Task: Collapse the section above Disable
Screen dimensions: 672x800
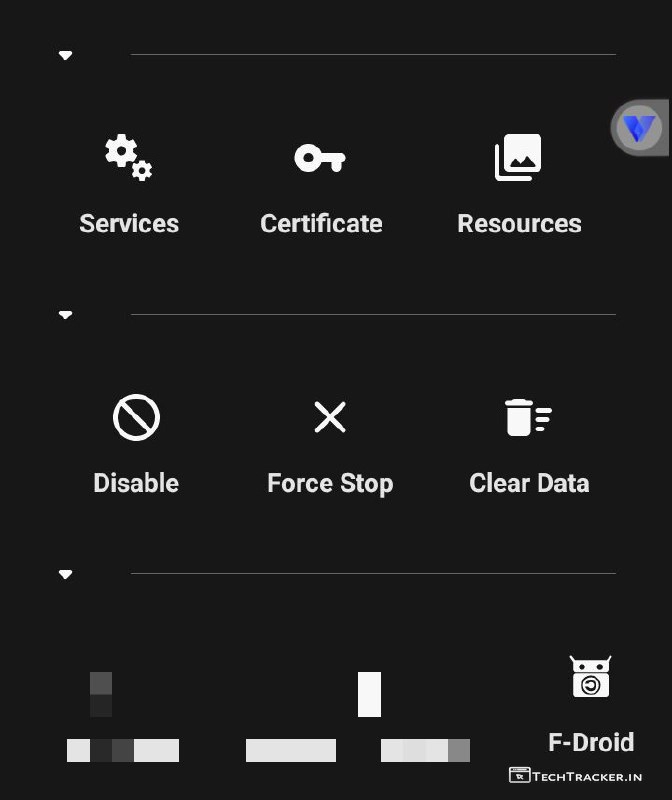Action: click(66, 315)
